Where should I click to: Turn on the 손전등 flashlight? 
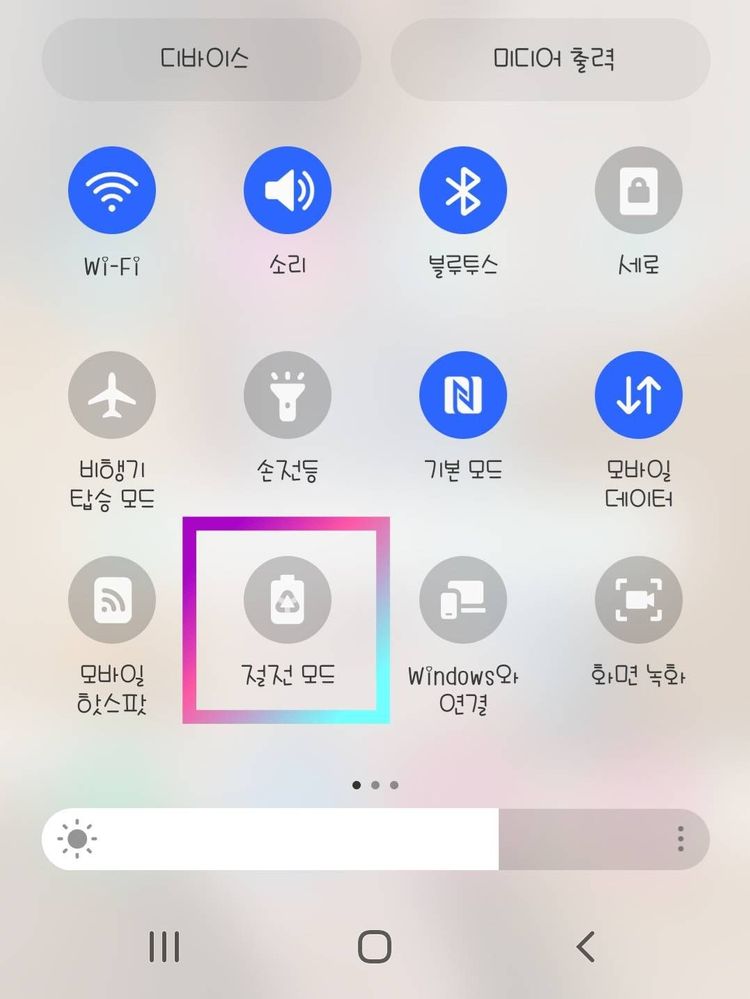(x=287, y=395)
